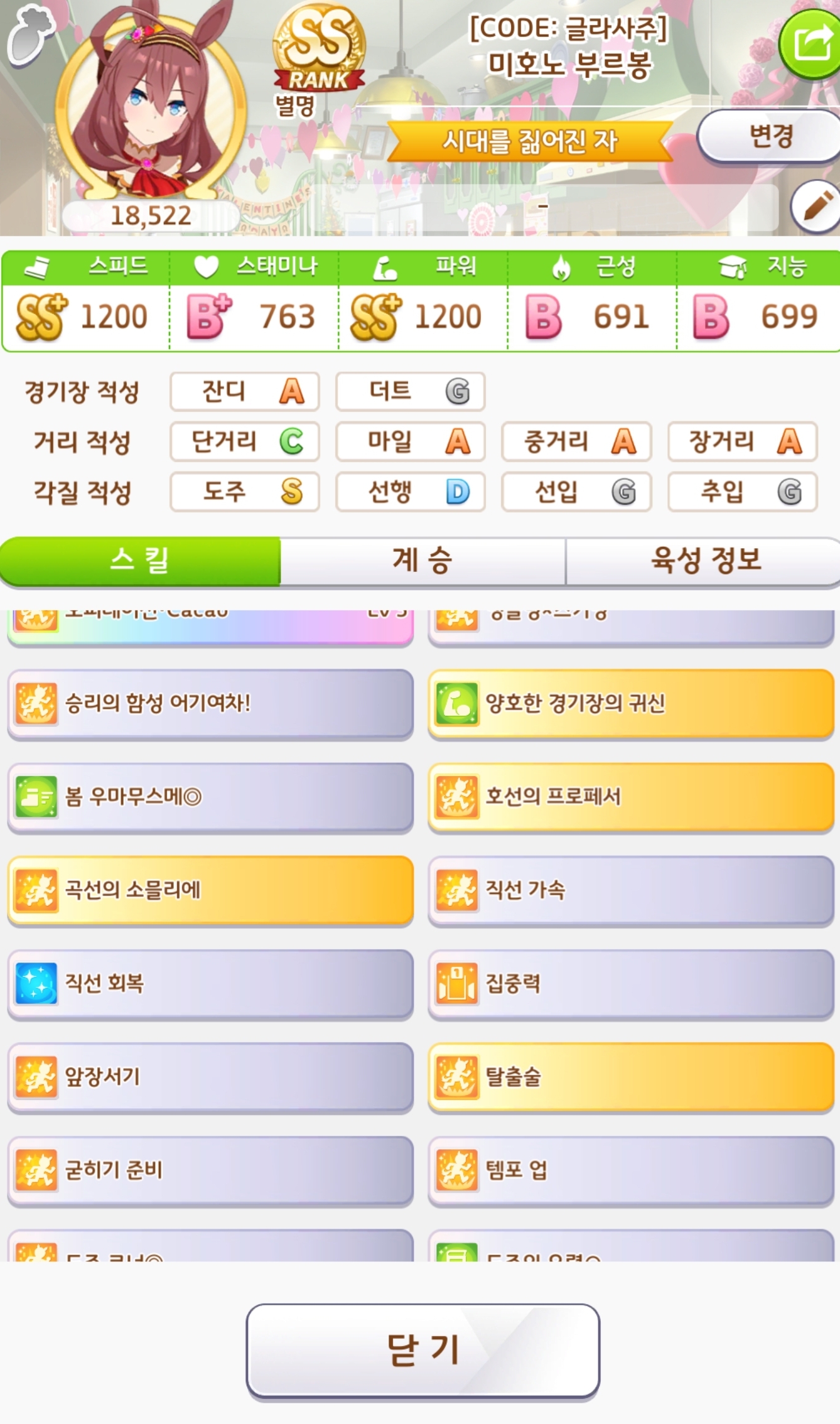Screen dimensions: 840x1424
Task: Open skill 승리의 함성 어기여차!
Action: [210, 703]
